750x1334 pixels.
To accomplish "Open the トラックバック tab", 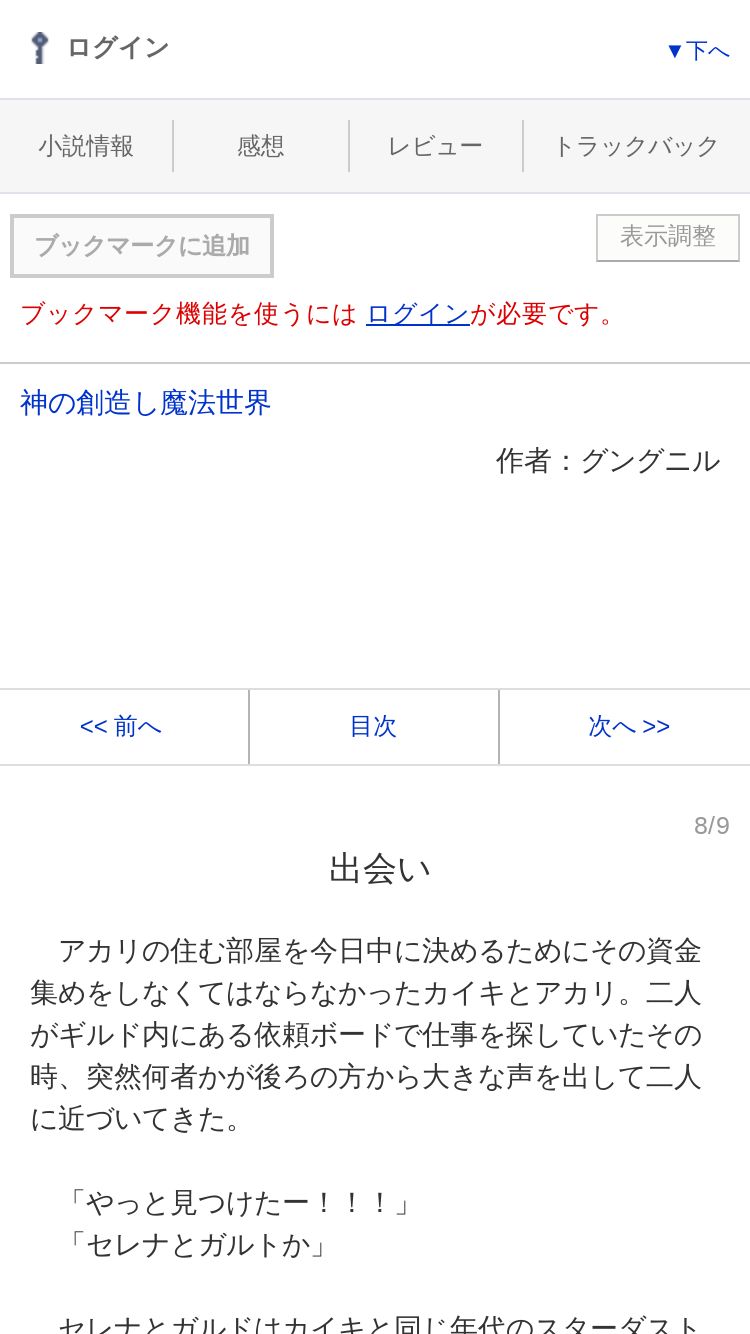I will 636,146.
